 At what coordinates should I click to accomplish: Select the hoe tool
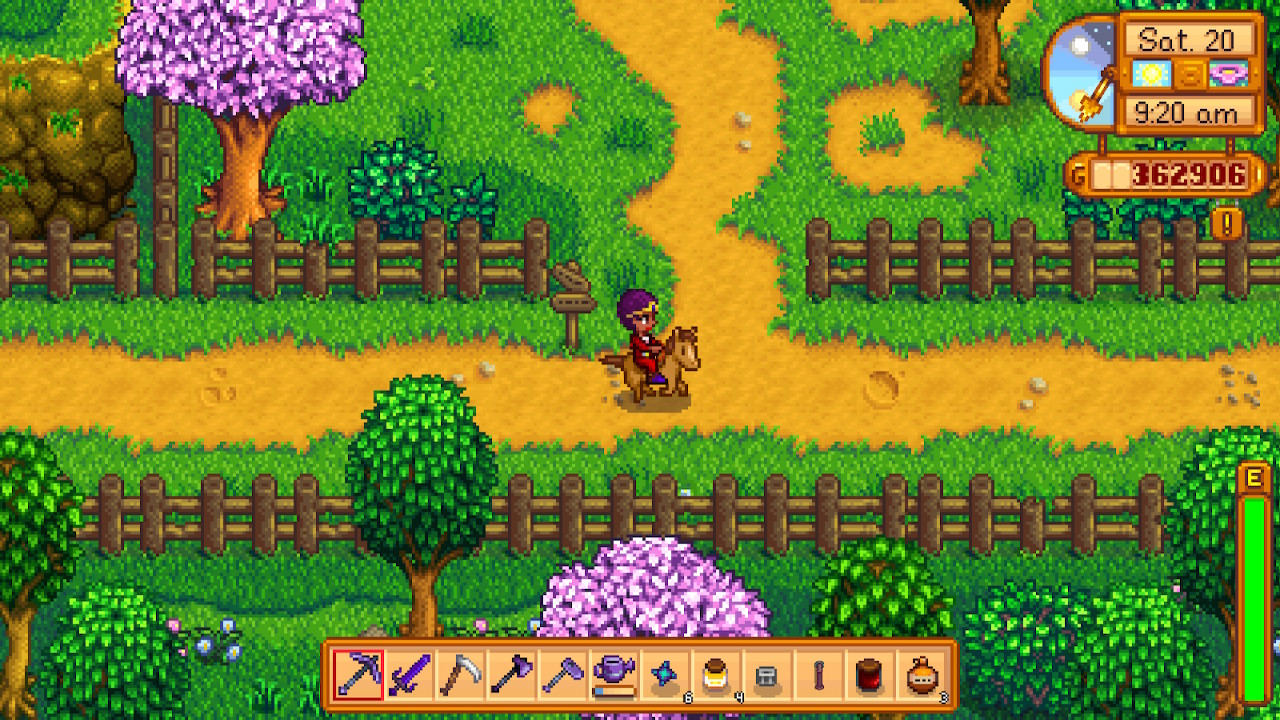[562, 676]
